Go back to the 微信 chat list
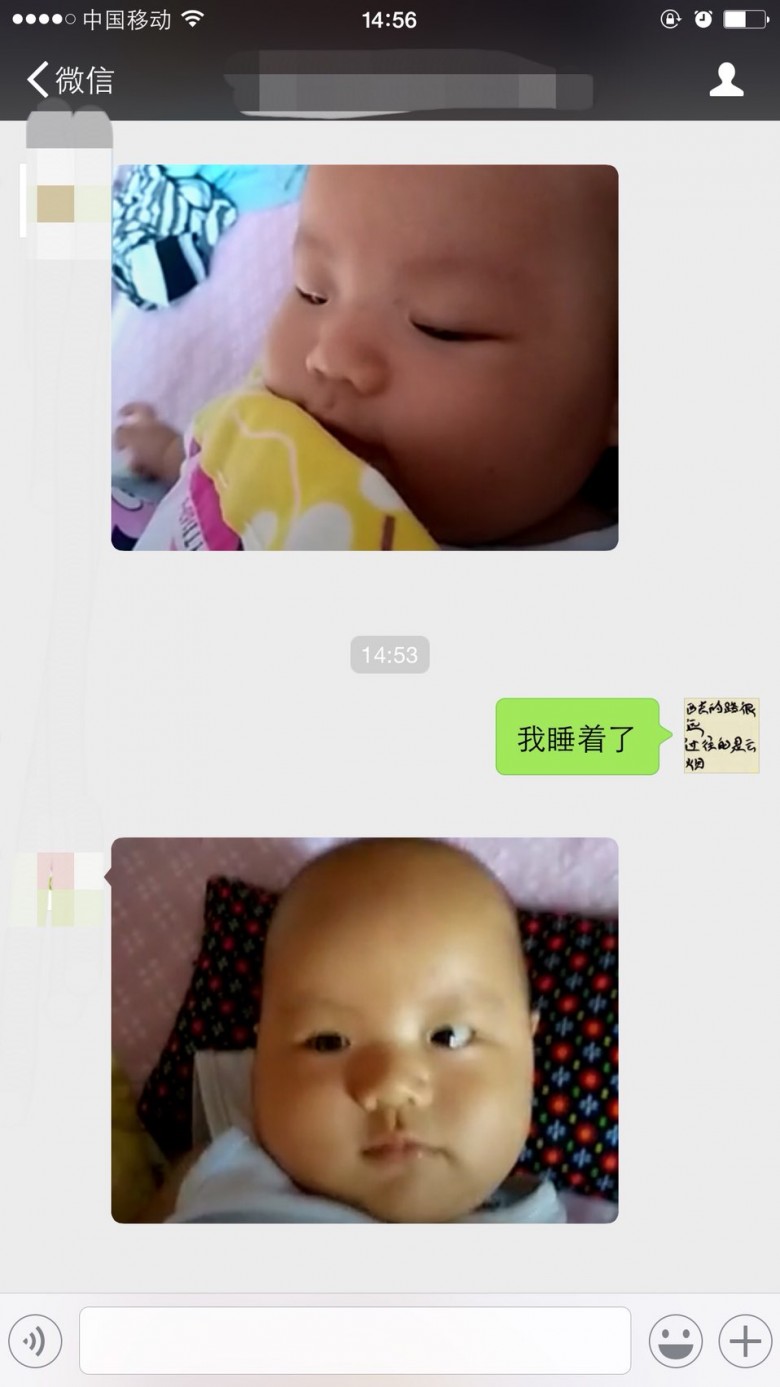 70,80
